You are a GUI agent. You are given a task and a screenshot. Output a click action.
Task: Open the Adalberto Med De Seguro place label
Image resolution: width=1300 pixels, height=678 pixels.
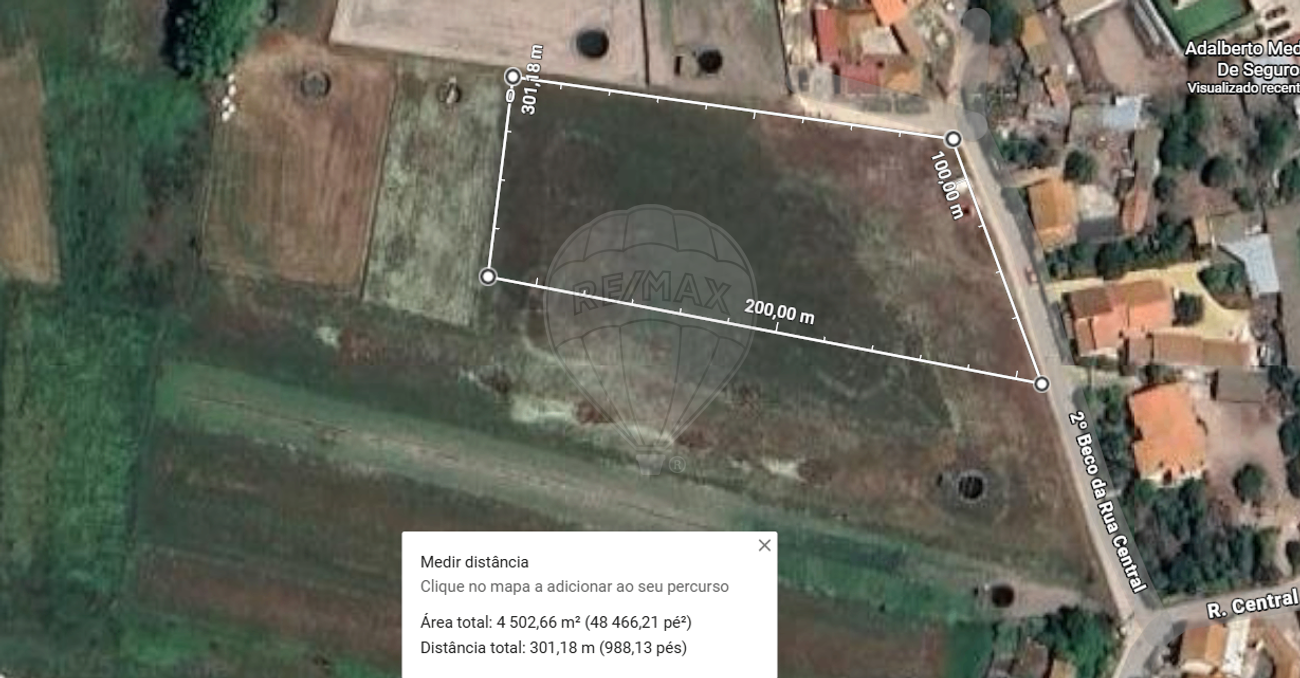click(1240, 58)
